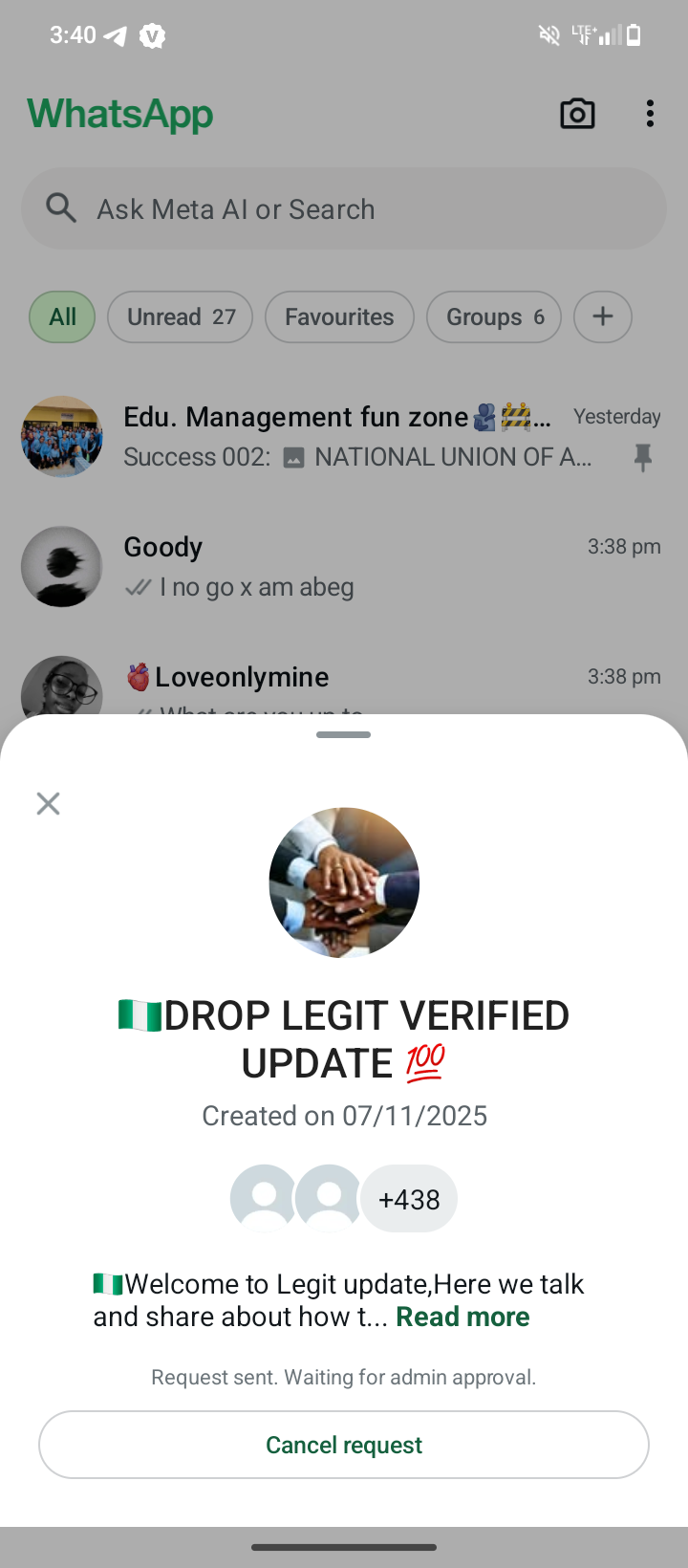Expand group description with Read more

[462, 1317]
